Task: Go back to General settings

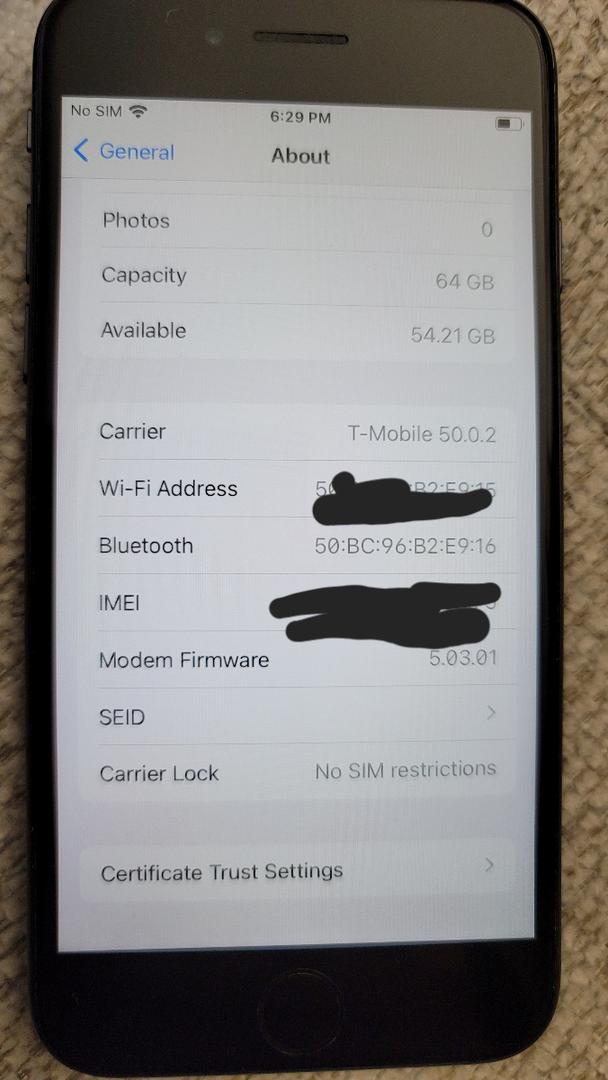Action: pos(124,152)
